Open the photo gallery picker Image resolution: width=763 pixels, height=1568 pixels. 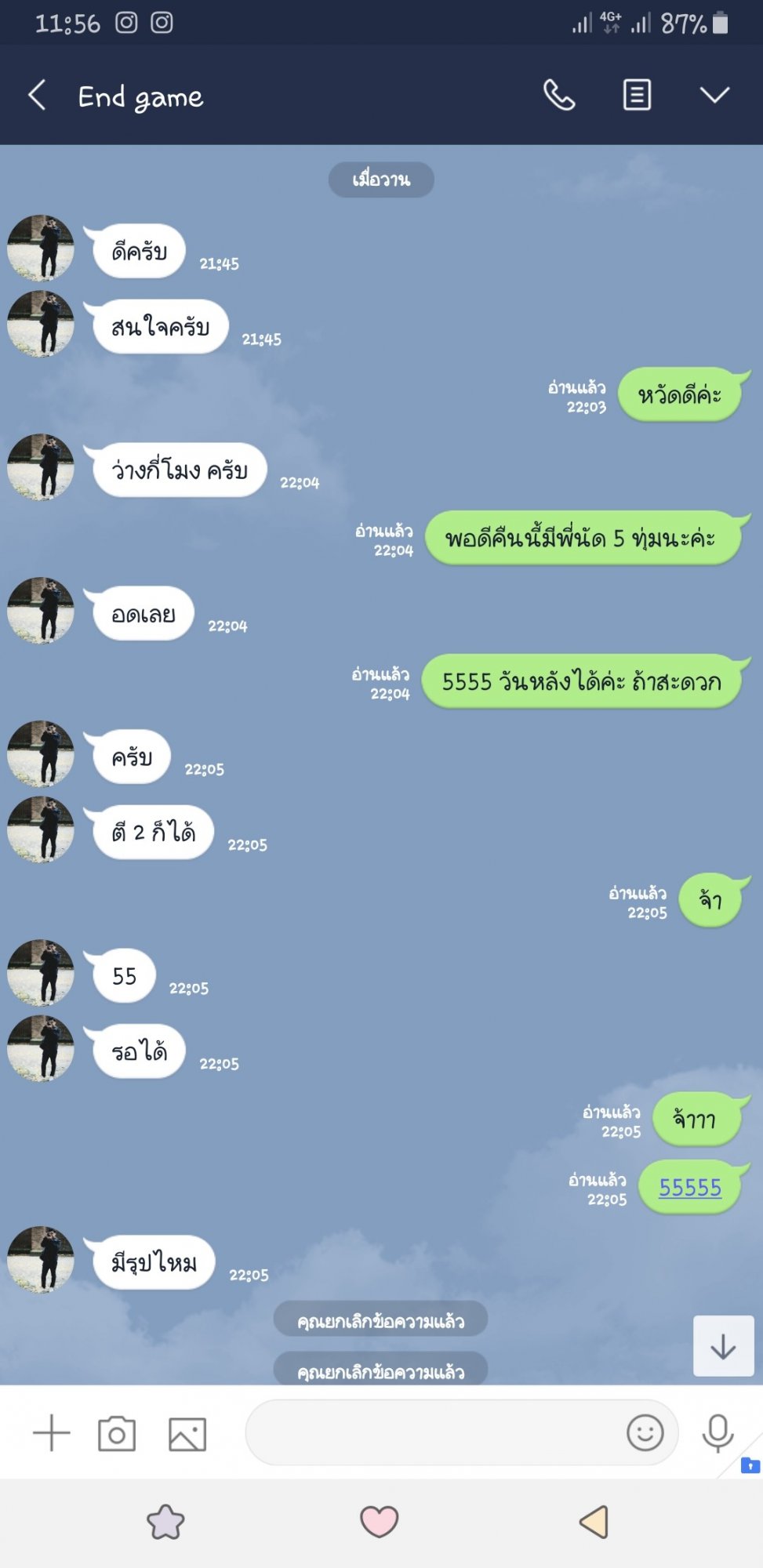pyautogui.click(x=187, y=1435)
